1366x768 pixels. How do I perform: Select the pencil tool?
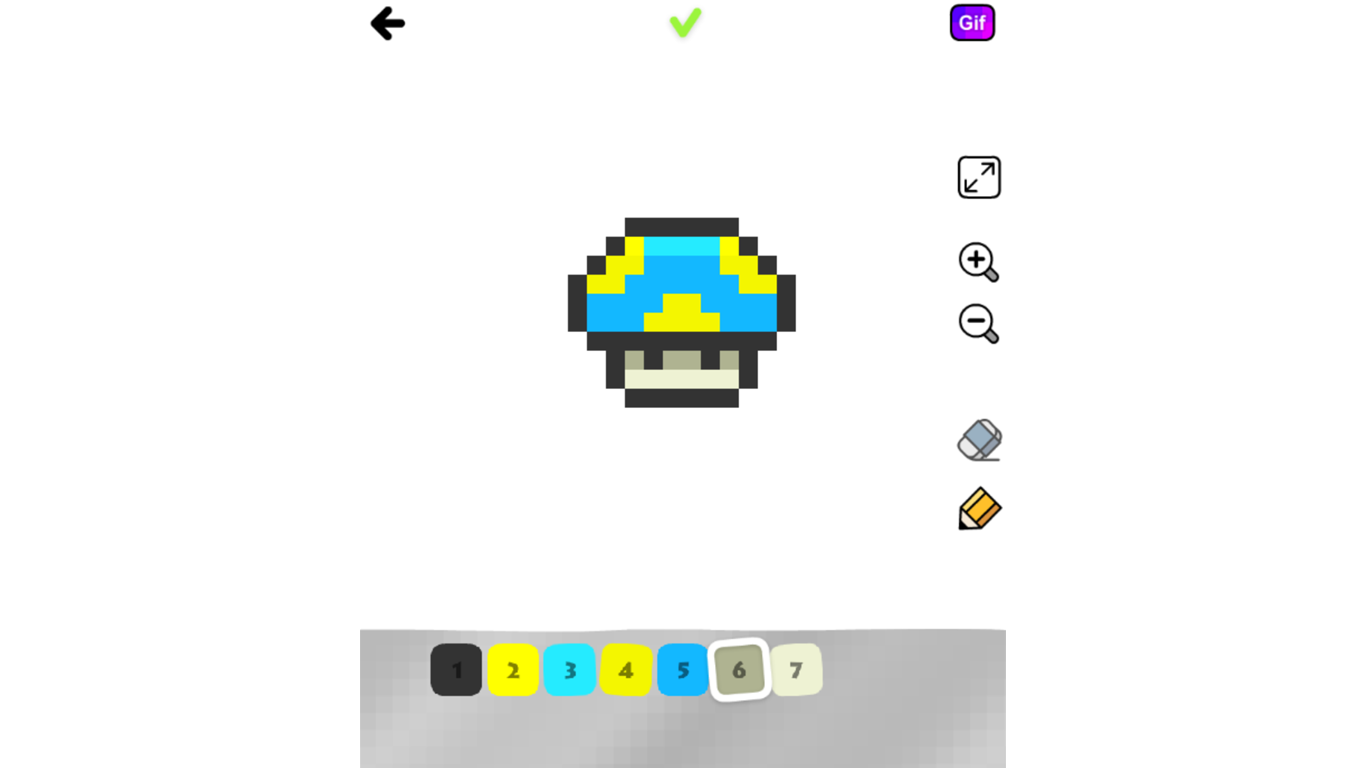pos(979,509)
